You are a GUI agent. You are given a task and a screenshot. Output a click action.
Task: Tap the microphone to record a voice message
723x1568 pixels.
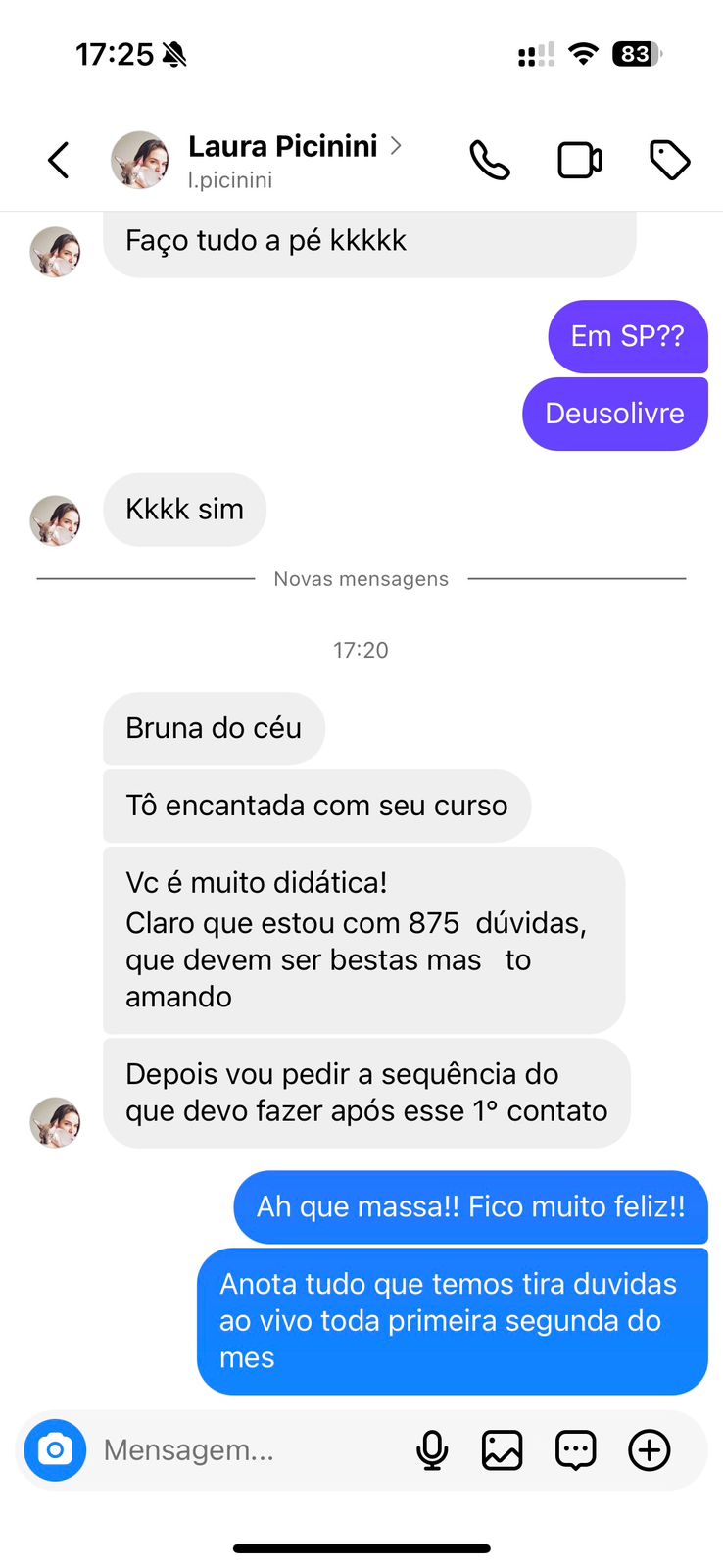click(432, 1450)
